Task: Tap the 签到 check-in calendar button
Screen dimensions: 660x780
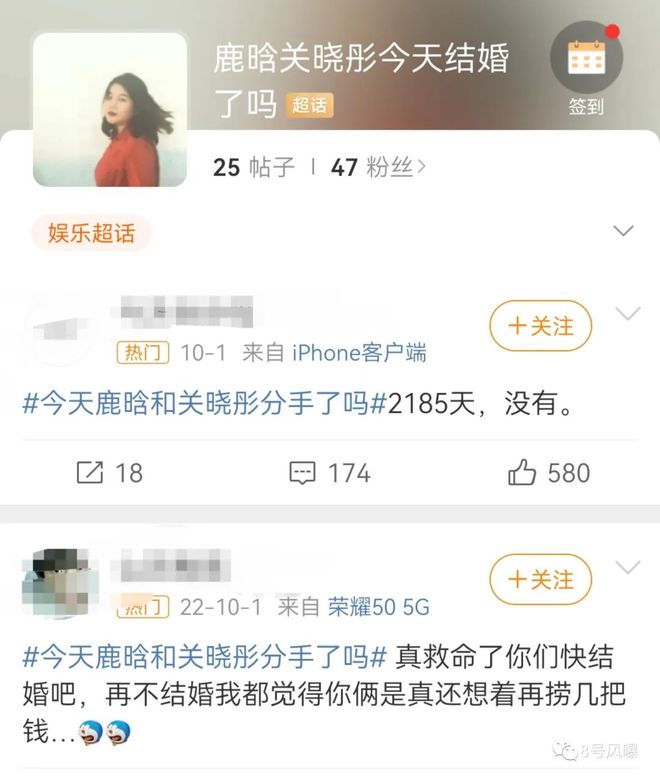Action: tap(586, 67)
